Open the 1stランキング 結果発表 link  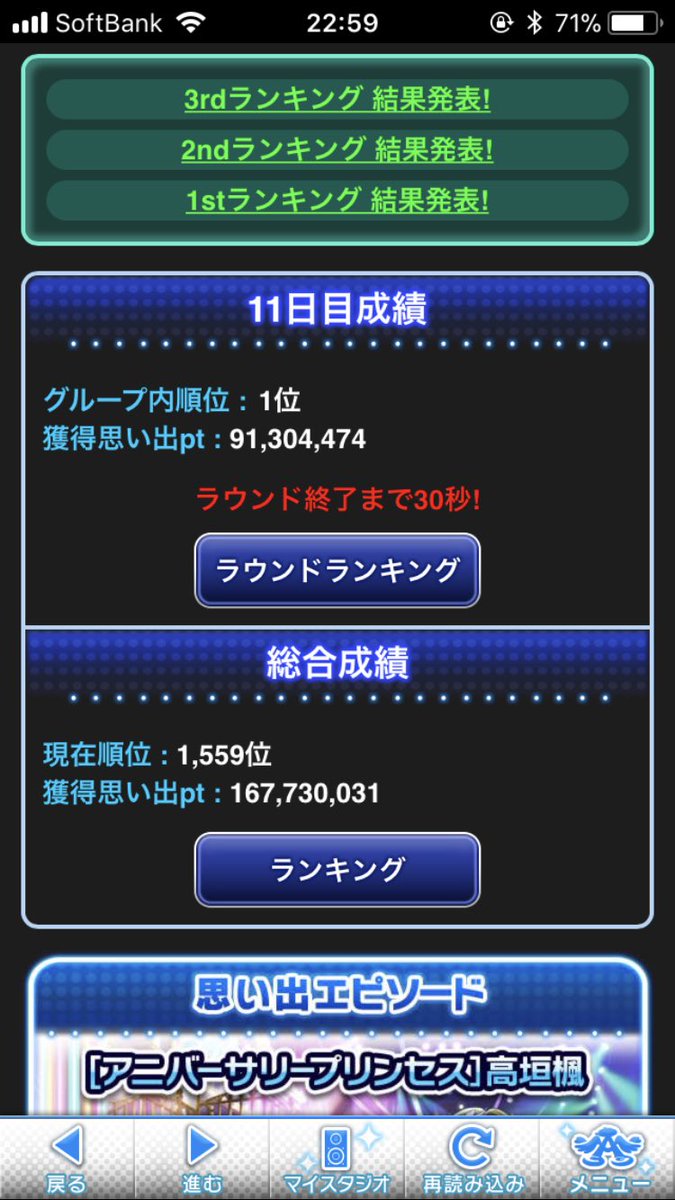coord(337,202)
